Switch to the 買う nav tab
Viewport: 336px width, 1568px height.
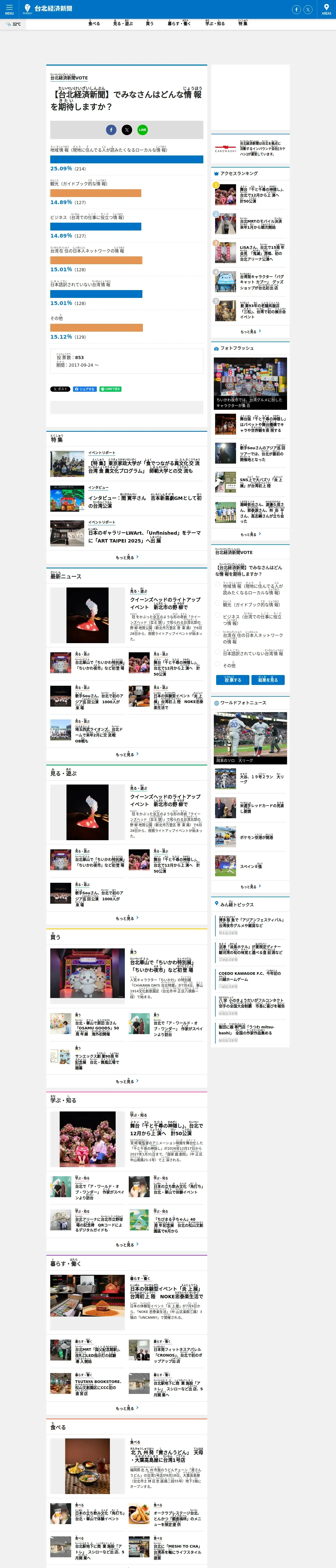click(149, 23)
